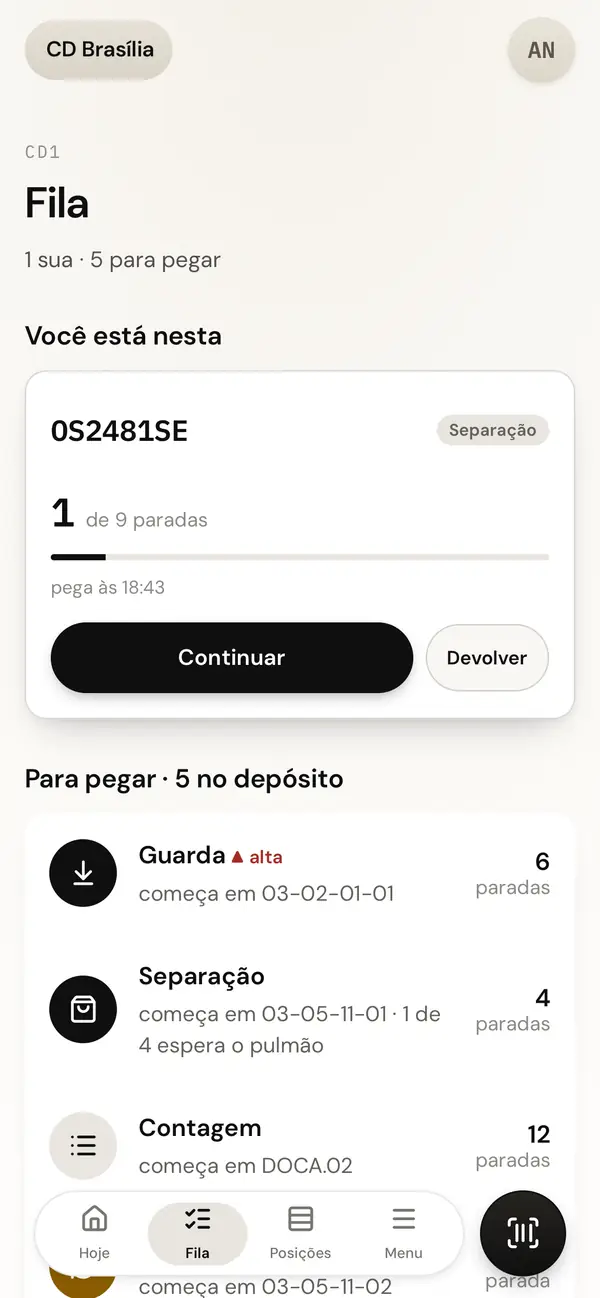Open the Contagem task starting at DOCA.02
The height and width of the screenshot is (1298, 600).
pyautogui.click(x=300, y=1146)
